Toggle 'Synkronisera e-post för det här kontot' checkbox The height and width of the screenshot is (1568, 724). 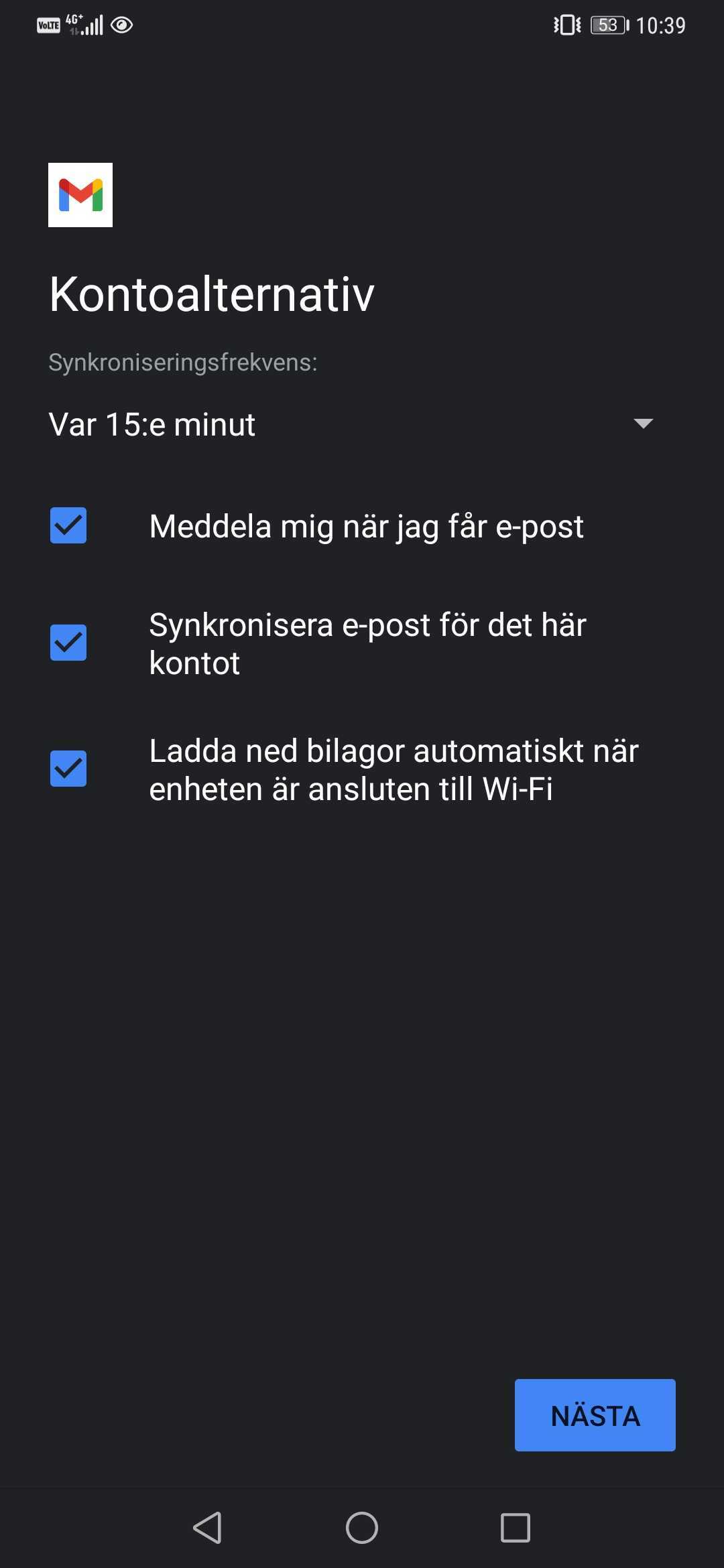(x=68, y=643)
